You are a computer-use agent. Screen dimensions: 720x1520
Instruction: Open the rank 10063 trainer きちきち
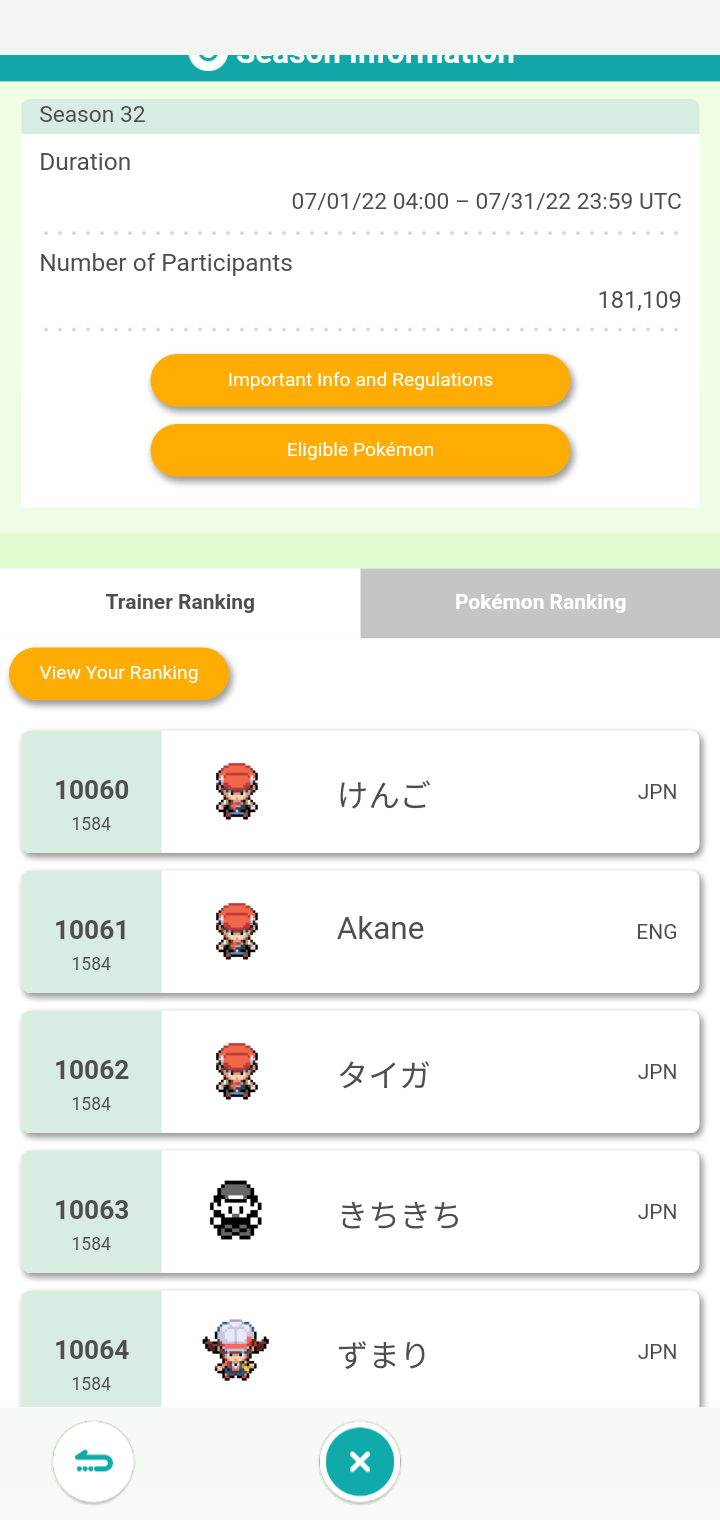(x=360, y=1211)
